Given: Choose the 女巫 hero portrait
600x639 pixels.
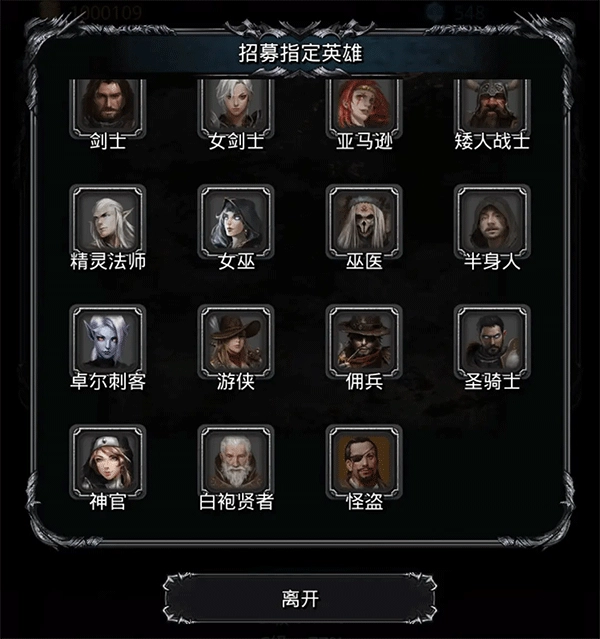Looking at the screenshot, I should 236,222.
